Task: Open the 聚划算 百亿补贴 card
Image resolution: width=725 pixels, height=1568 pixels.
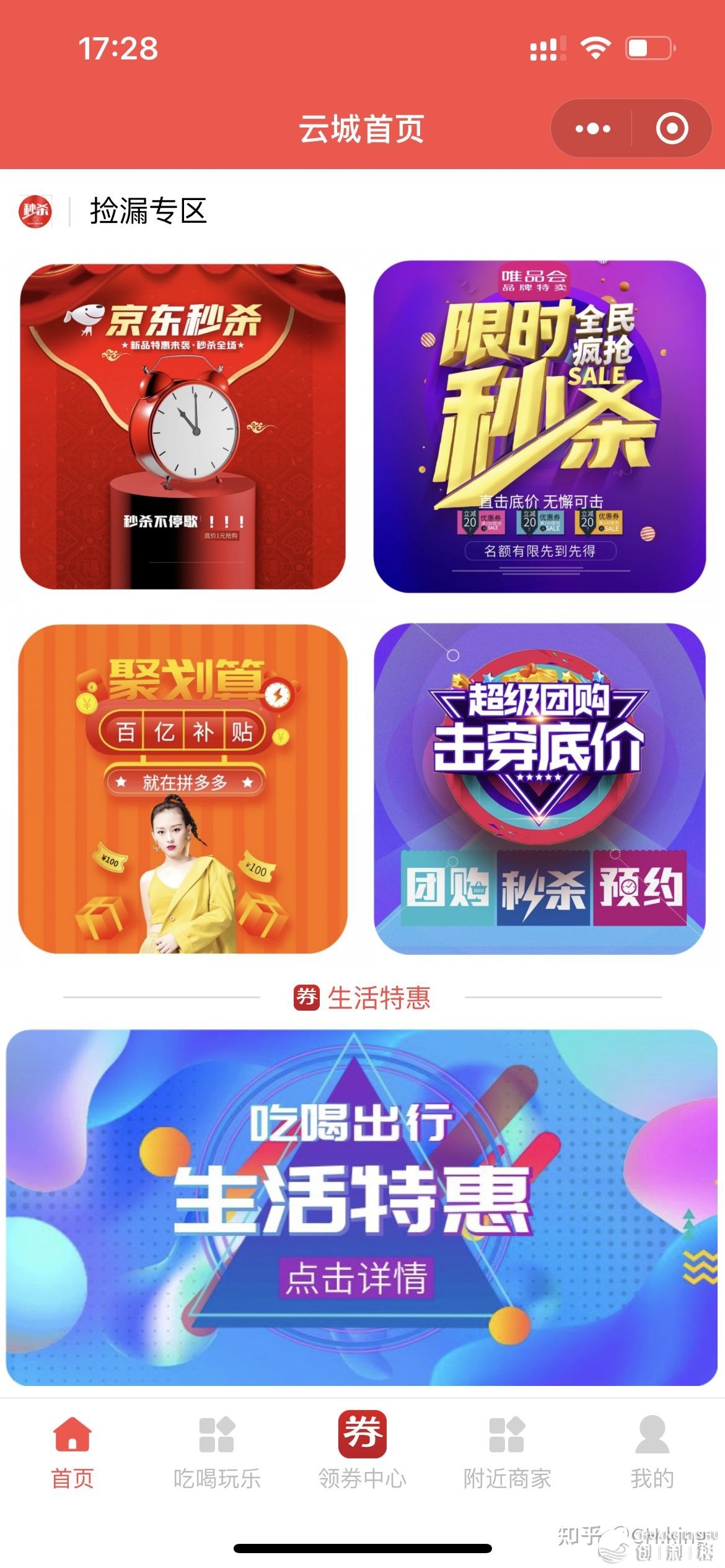Action: tap(183, 789)
